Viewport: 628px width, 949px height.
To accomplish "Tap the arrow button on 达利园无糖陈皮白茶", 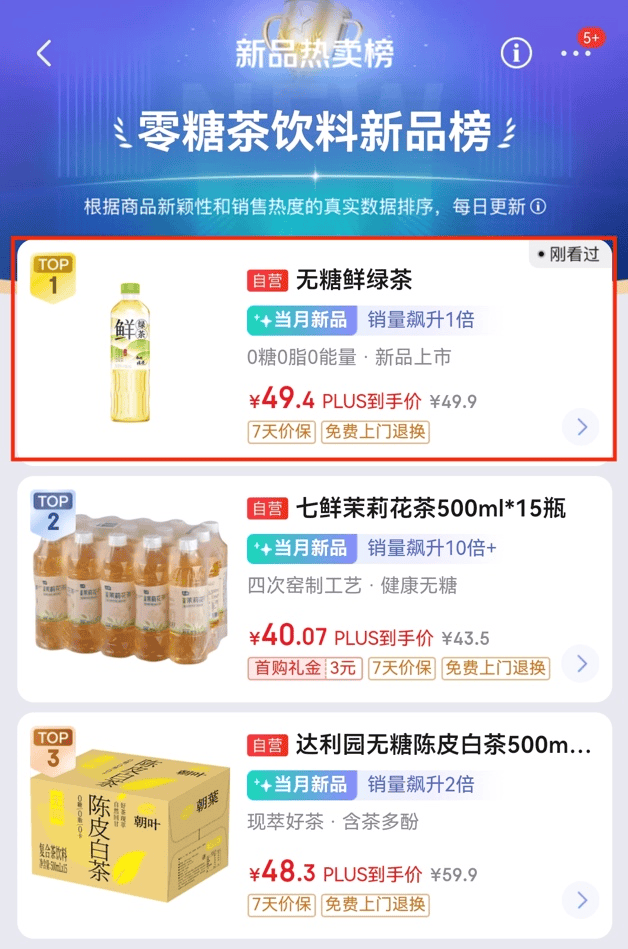I will click(580, 899).
